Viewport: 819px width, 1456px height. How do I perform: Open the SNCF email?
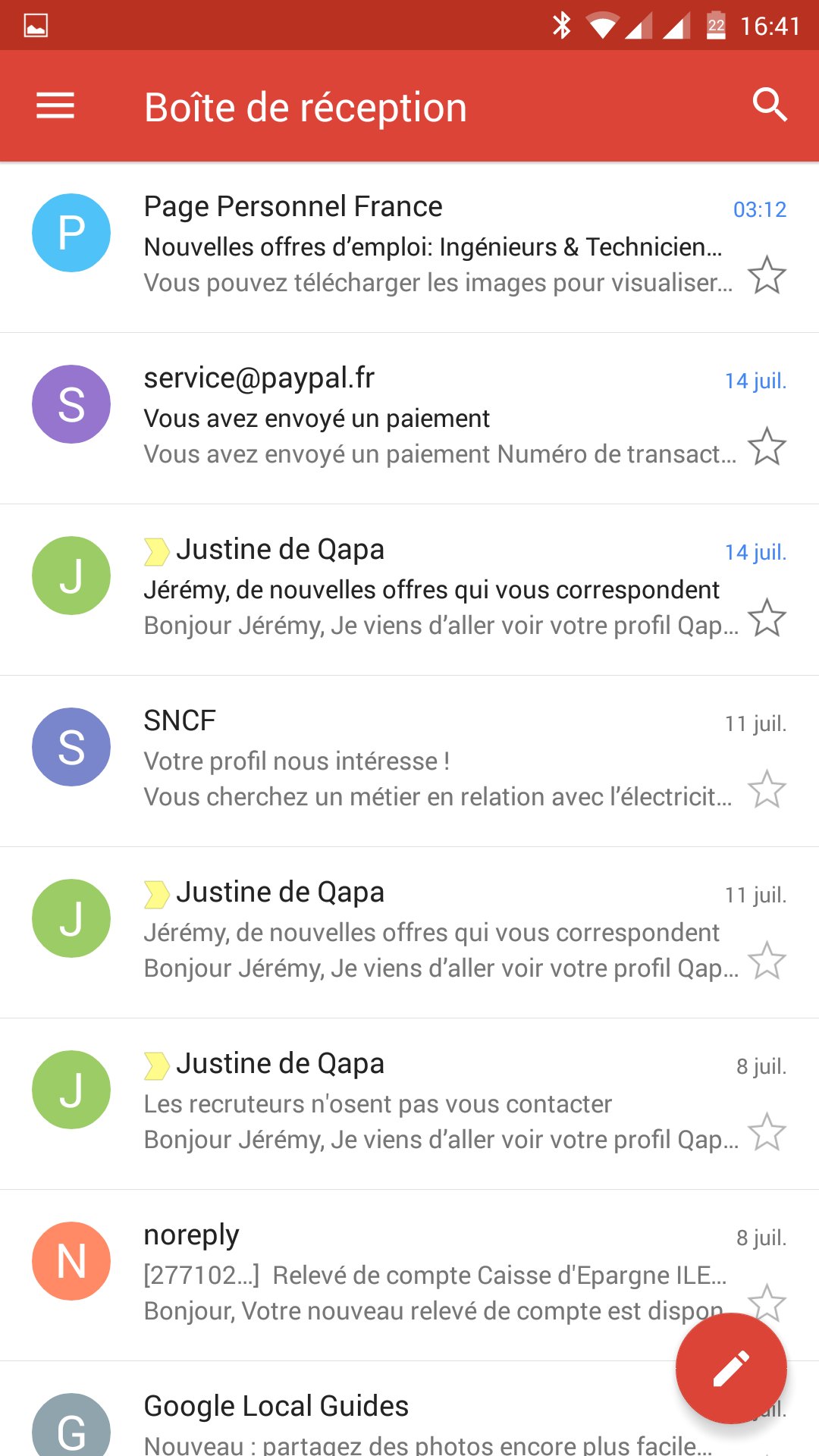coord(432,761)
